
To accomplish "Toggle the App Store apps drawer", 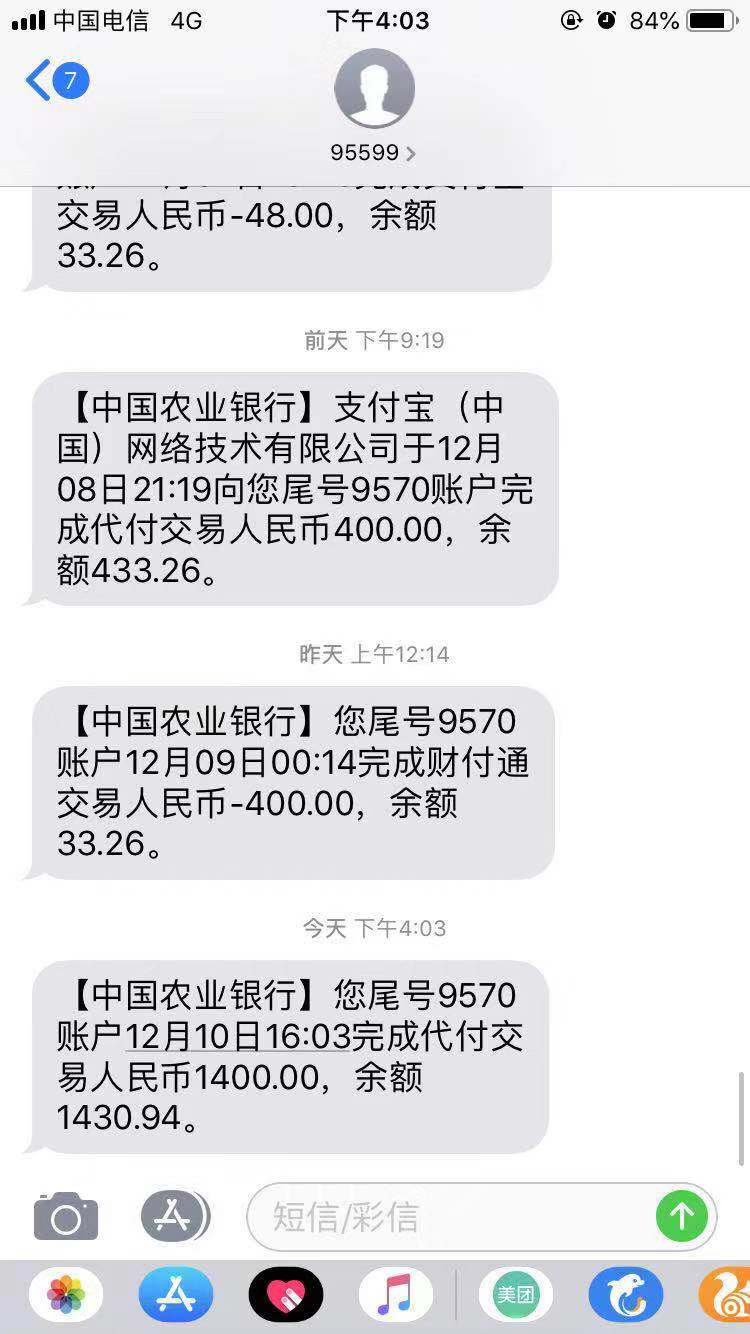I will 174,1217.
